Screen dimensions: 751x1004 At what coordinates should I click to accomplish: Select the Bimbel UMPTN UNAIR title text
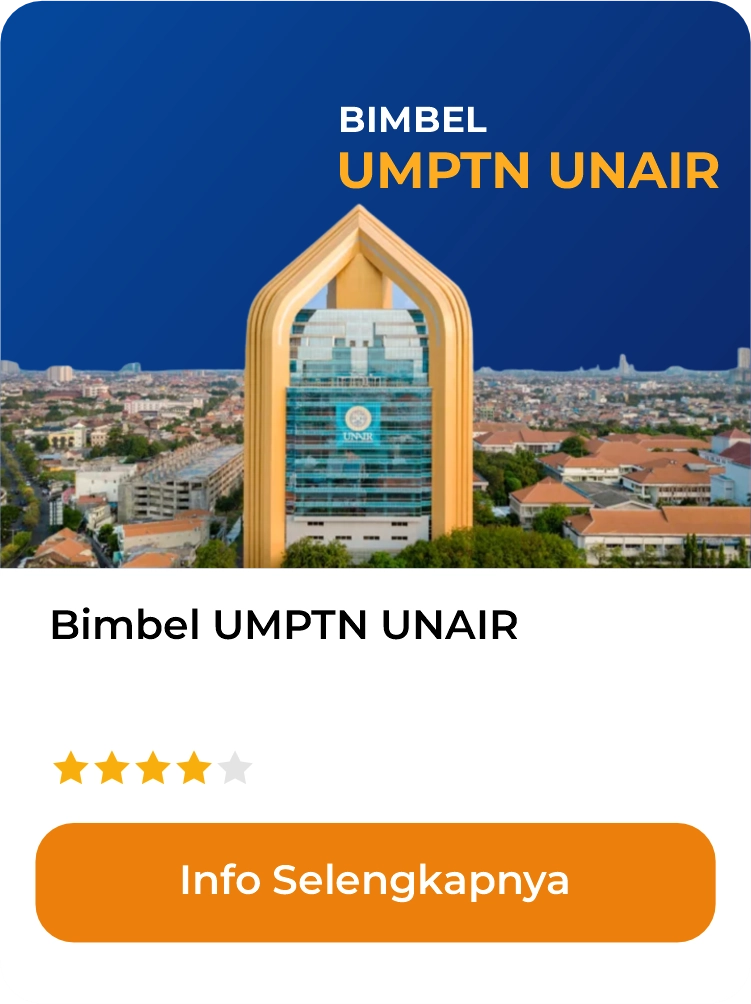click(283, 625)
